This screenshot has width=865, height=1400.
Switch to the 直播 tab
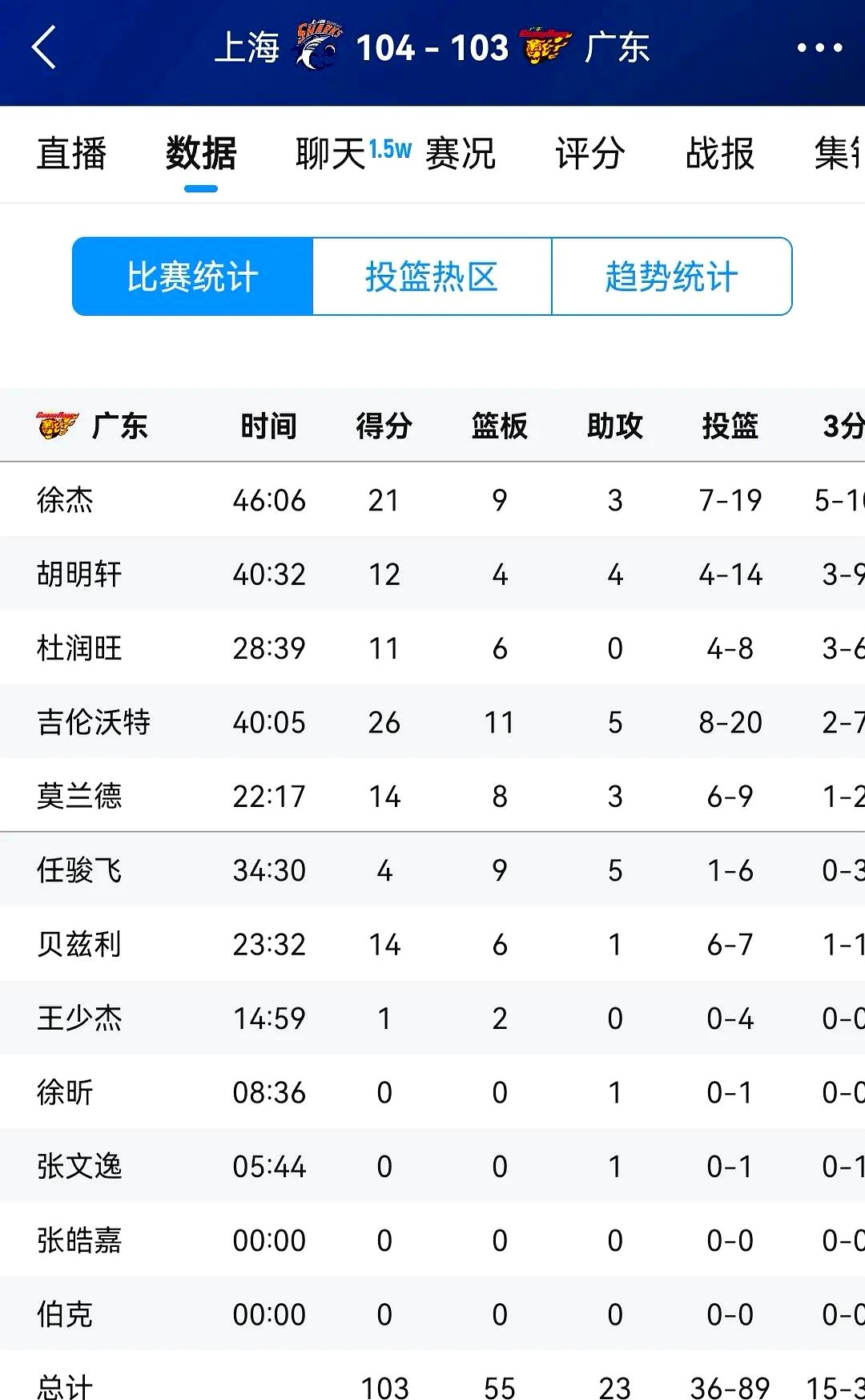pyautogui.click(x=70, y=155)
